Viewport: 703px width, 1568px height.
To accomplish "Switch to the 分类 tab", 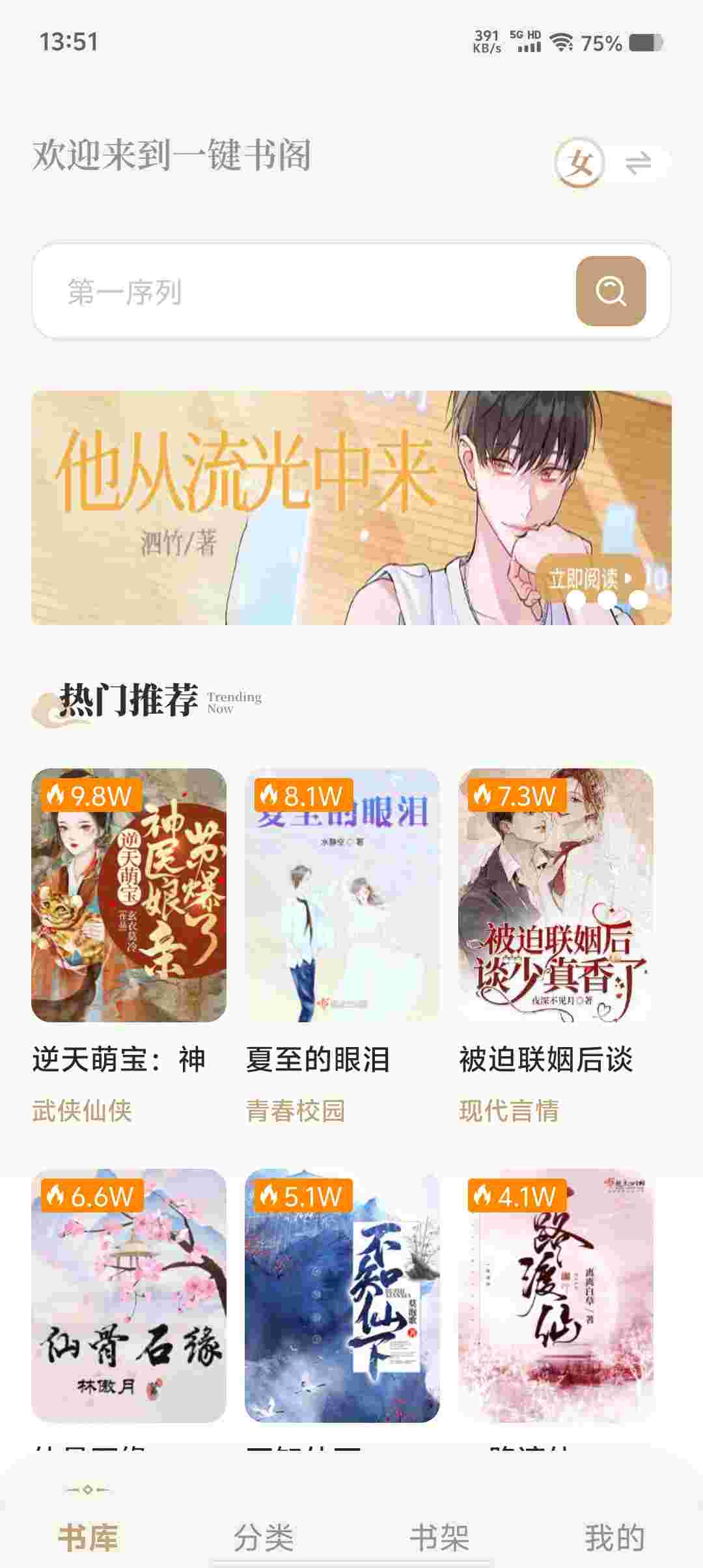I will [264, 1538].
